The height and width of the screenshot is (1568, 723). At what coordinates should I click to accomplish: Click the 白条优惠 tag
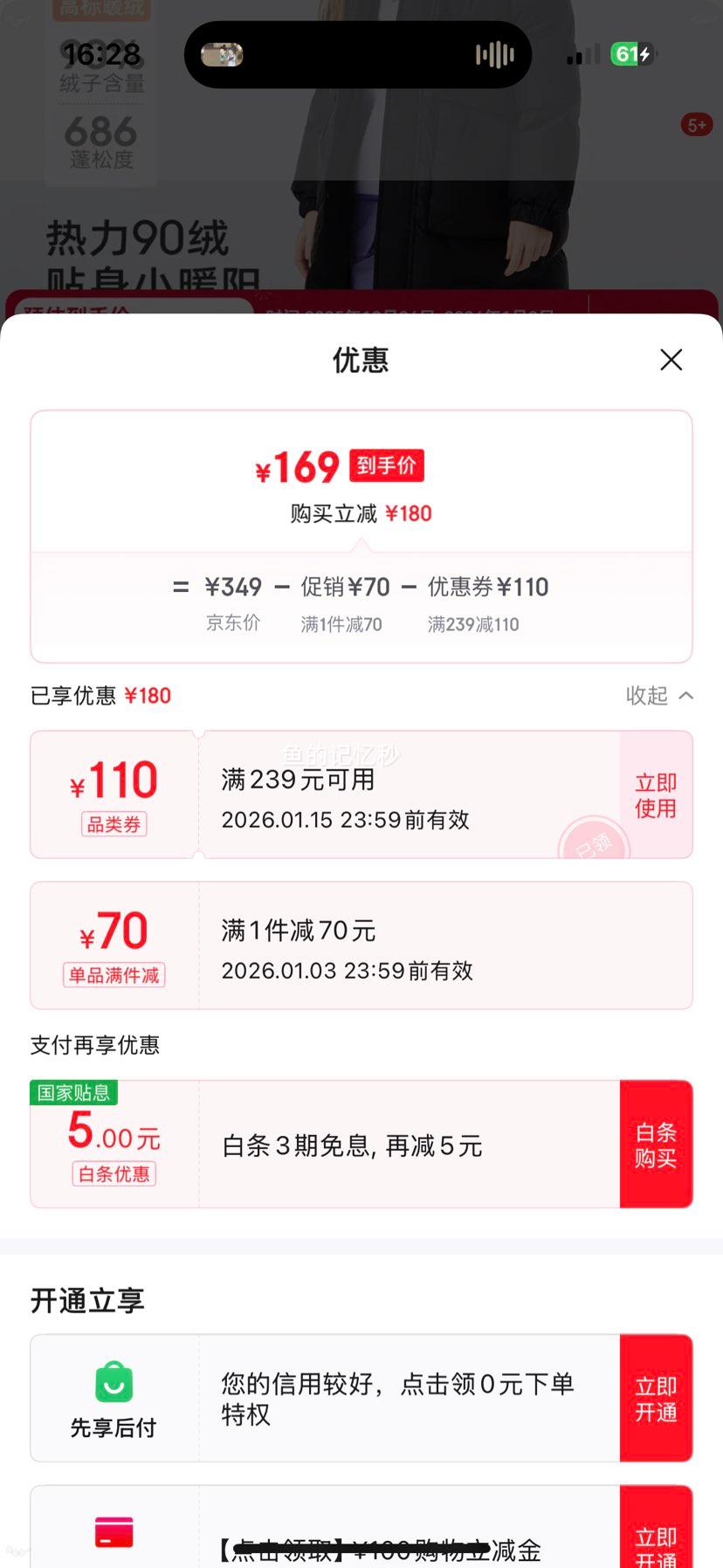click(114, 1174)
